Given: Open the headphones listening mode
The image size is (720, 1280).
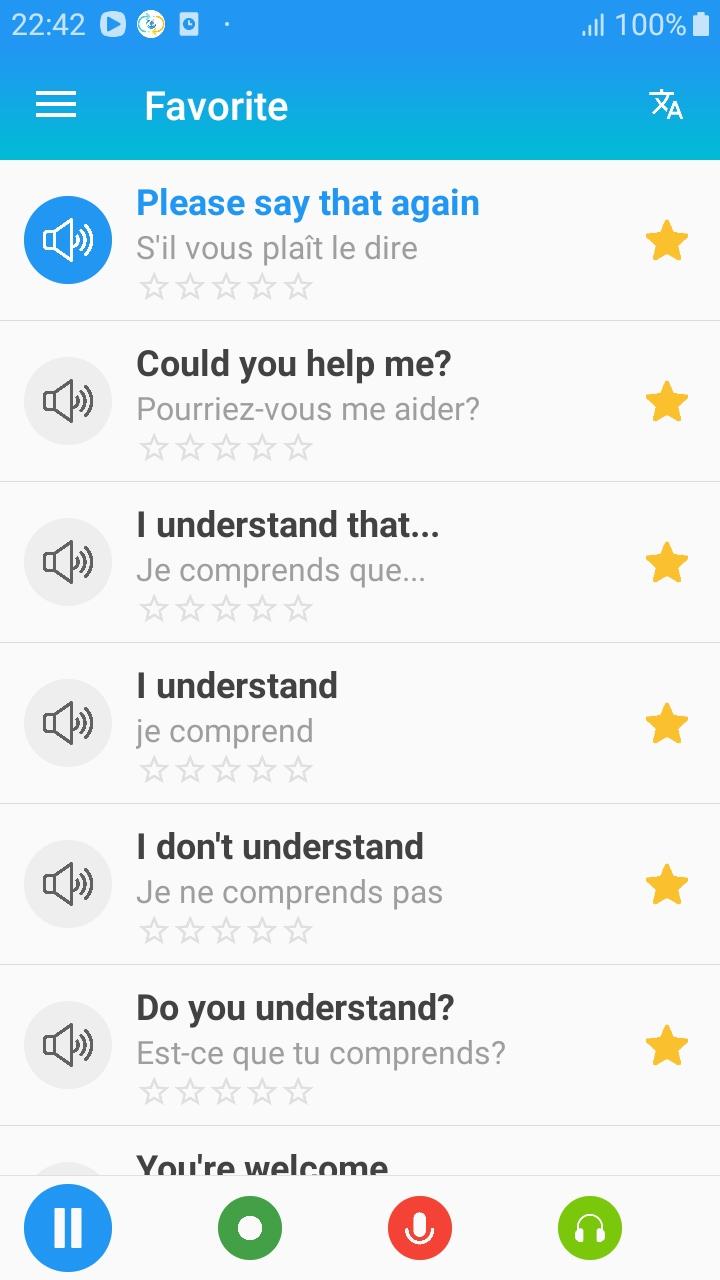Looking at the screenshot, I should click(590, 1227).
